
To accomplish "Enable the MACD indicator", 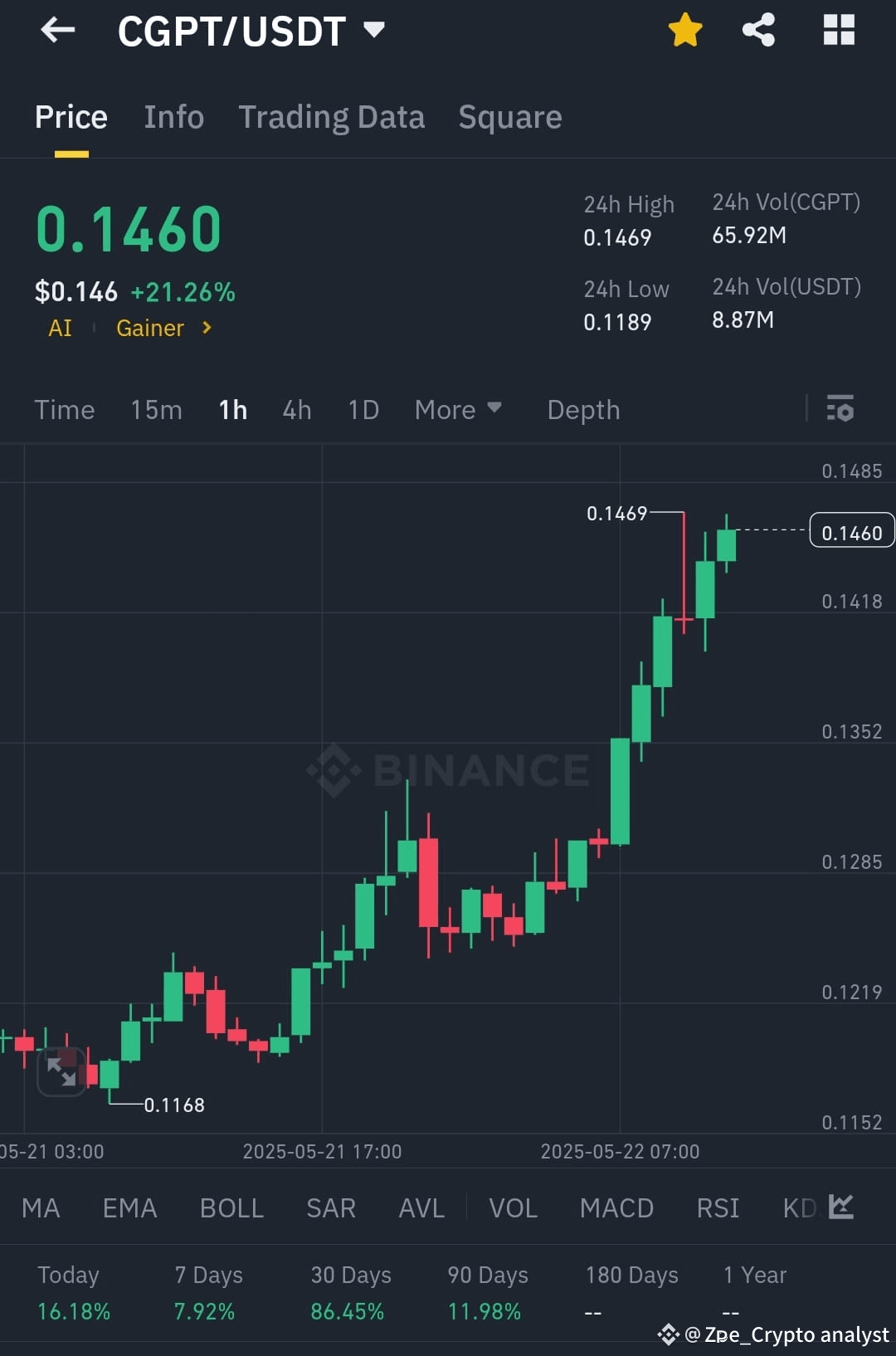I will 616,1208.
